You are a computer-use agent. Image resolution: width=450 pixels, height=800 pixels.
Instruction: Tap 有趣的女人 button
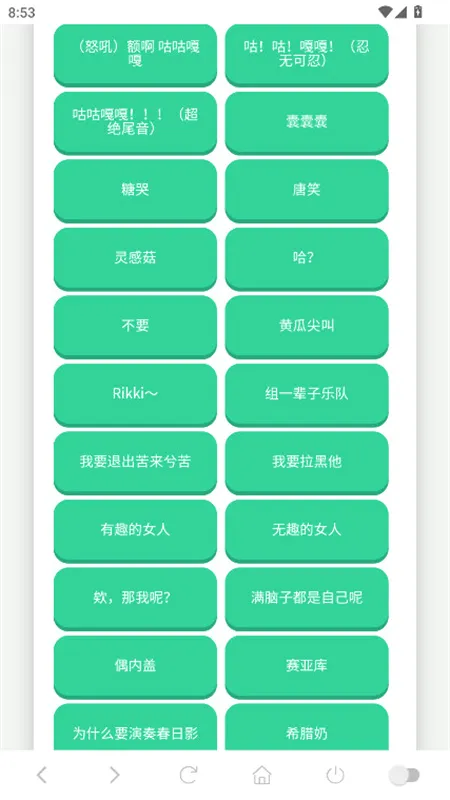point(135,530)
